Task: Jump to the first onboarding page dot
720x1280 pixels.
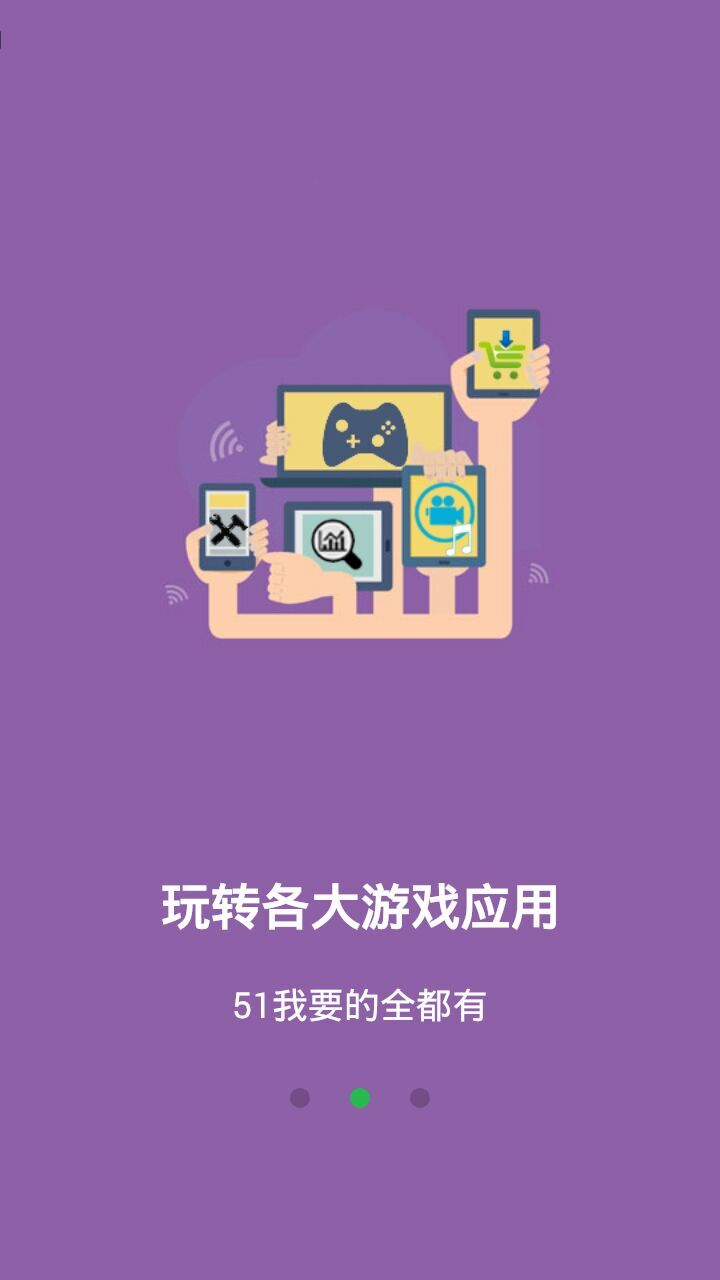Action: pyautogui.click(x=300, y=1098)
